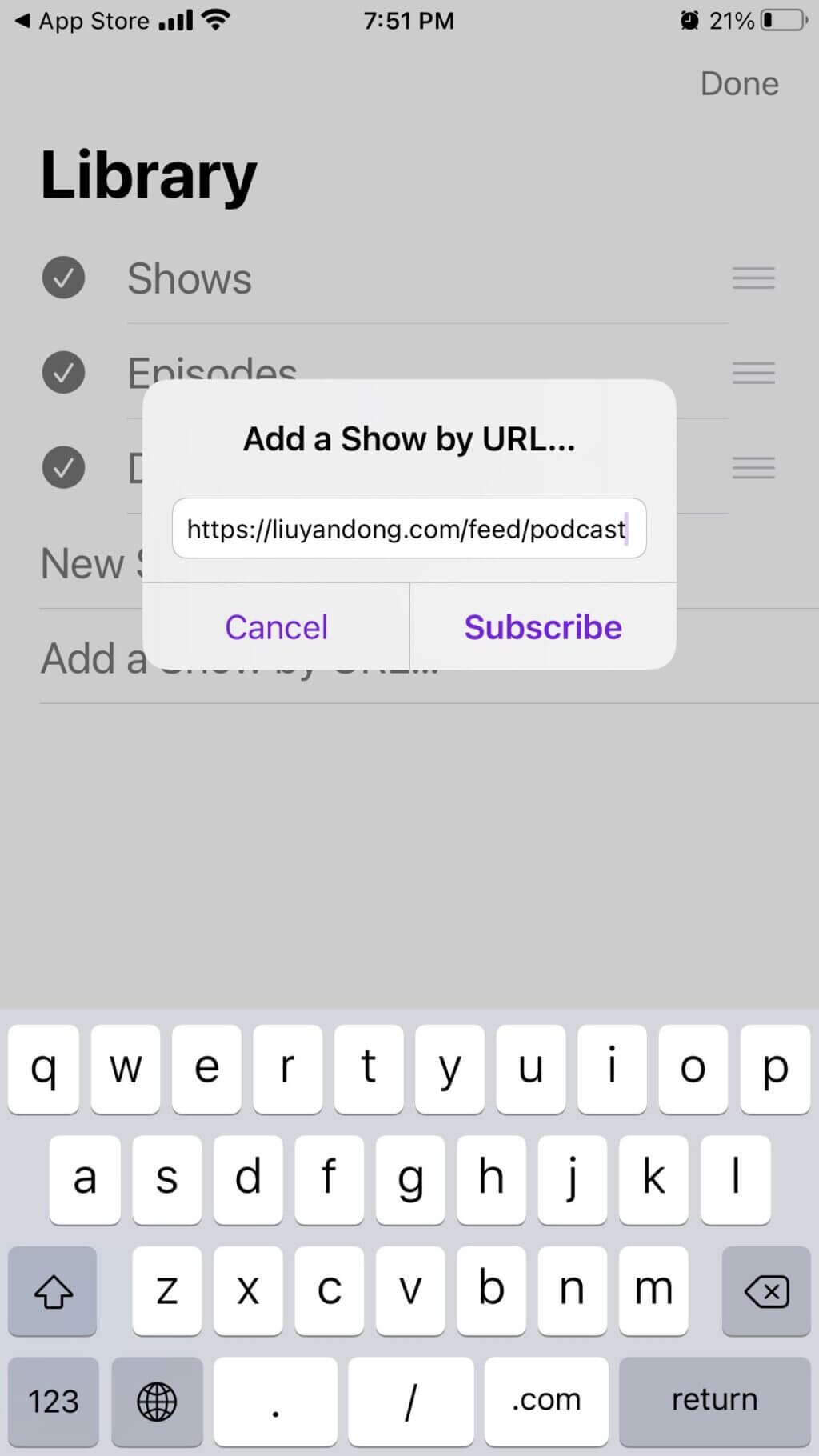819x1456 pixels.
Task: Tap Done in the Library header
Action: pyautogui.click(x=739, y=84)
